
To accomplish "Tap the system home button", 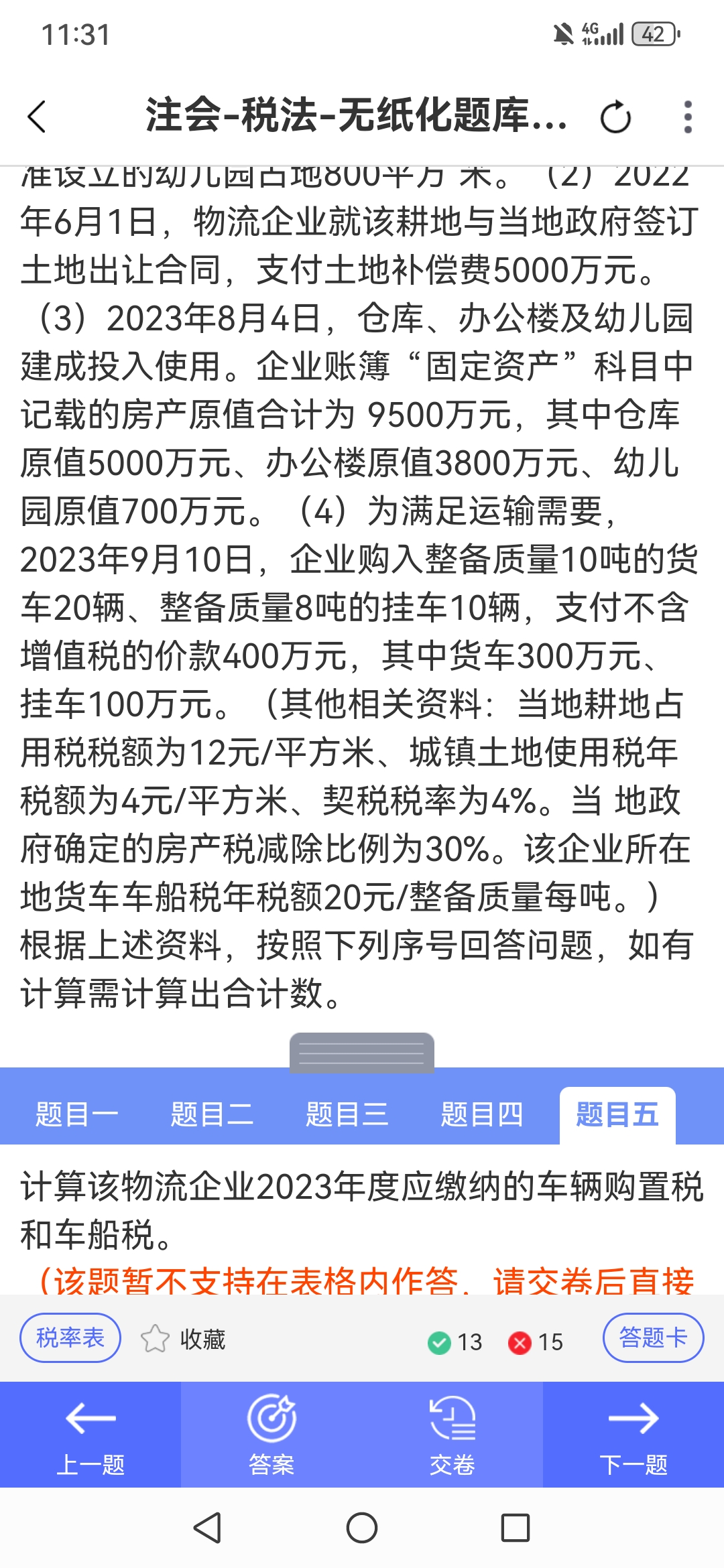I will point(362,1528).
